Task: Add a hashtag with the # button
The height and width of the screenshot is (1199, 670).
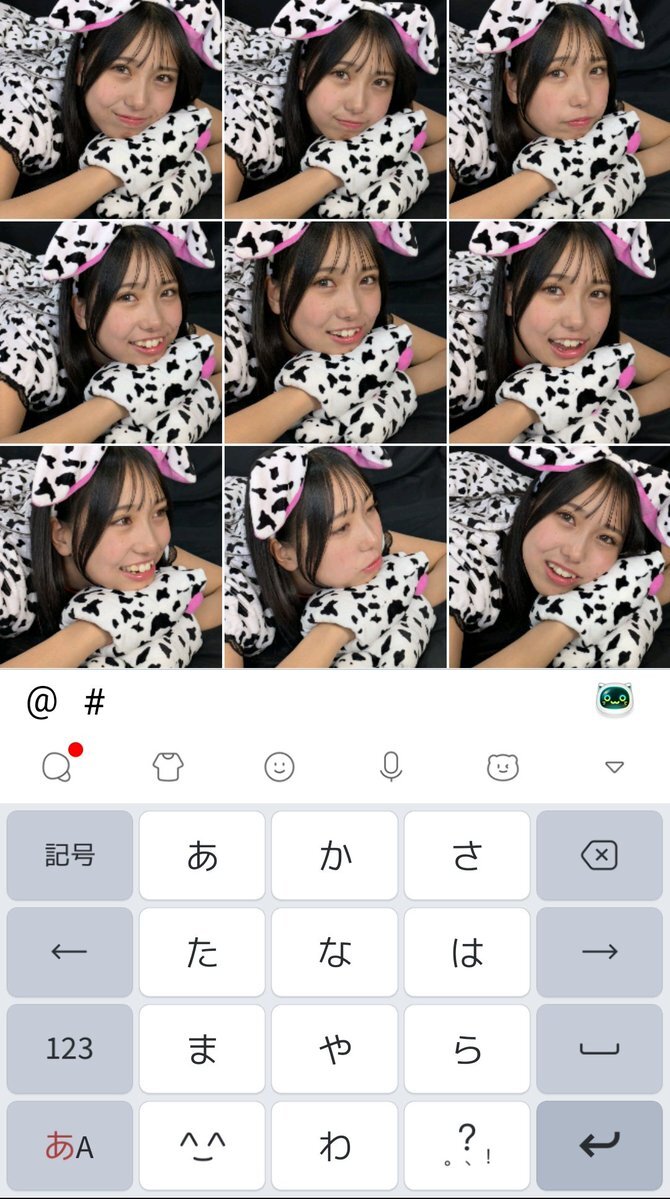Action: (94, 703)
